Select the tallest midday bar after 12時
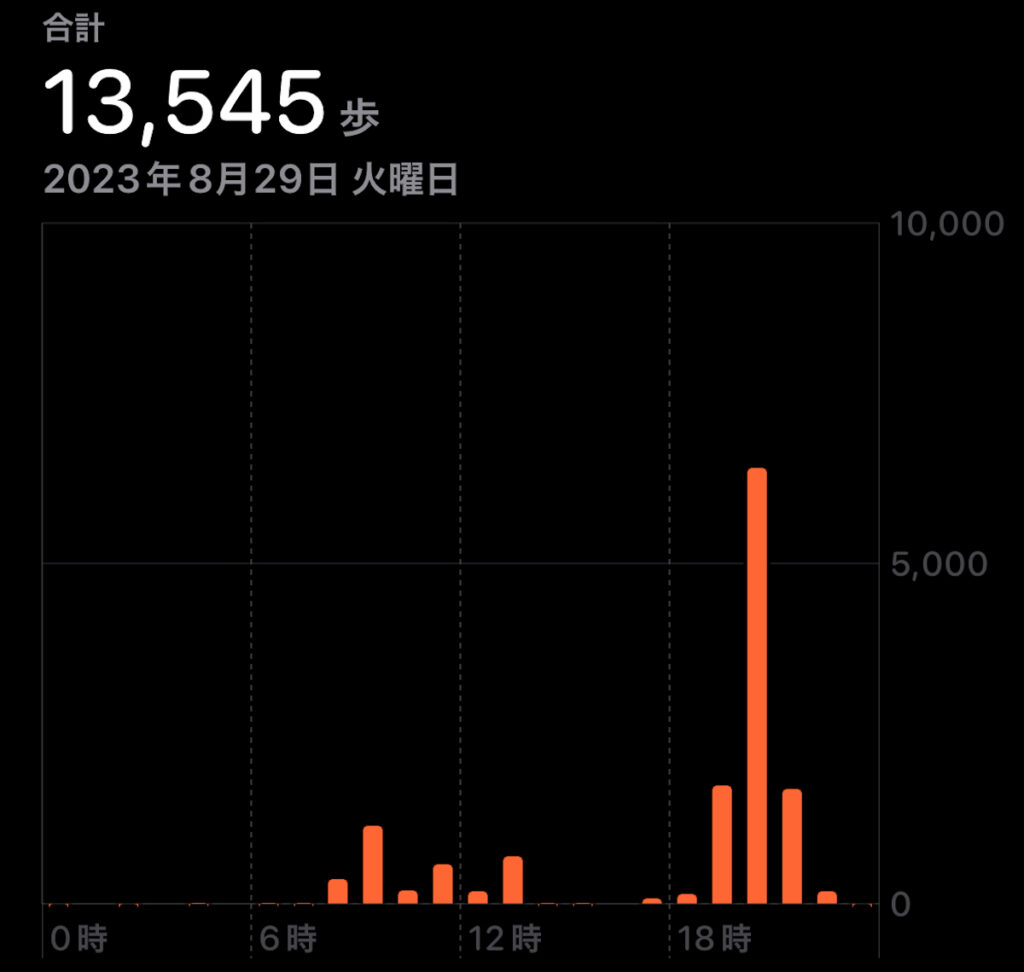Screen dimensions: 1024x972 [x=513, y=880]
